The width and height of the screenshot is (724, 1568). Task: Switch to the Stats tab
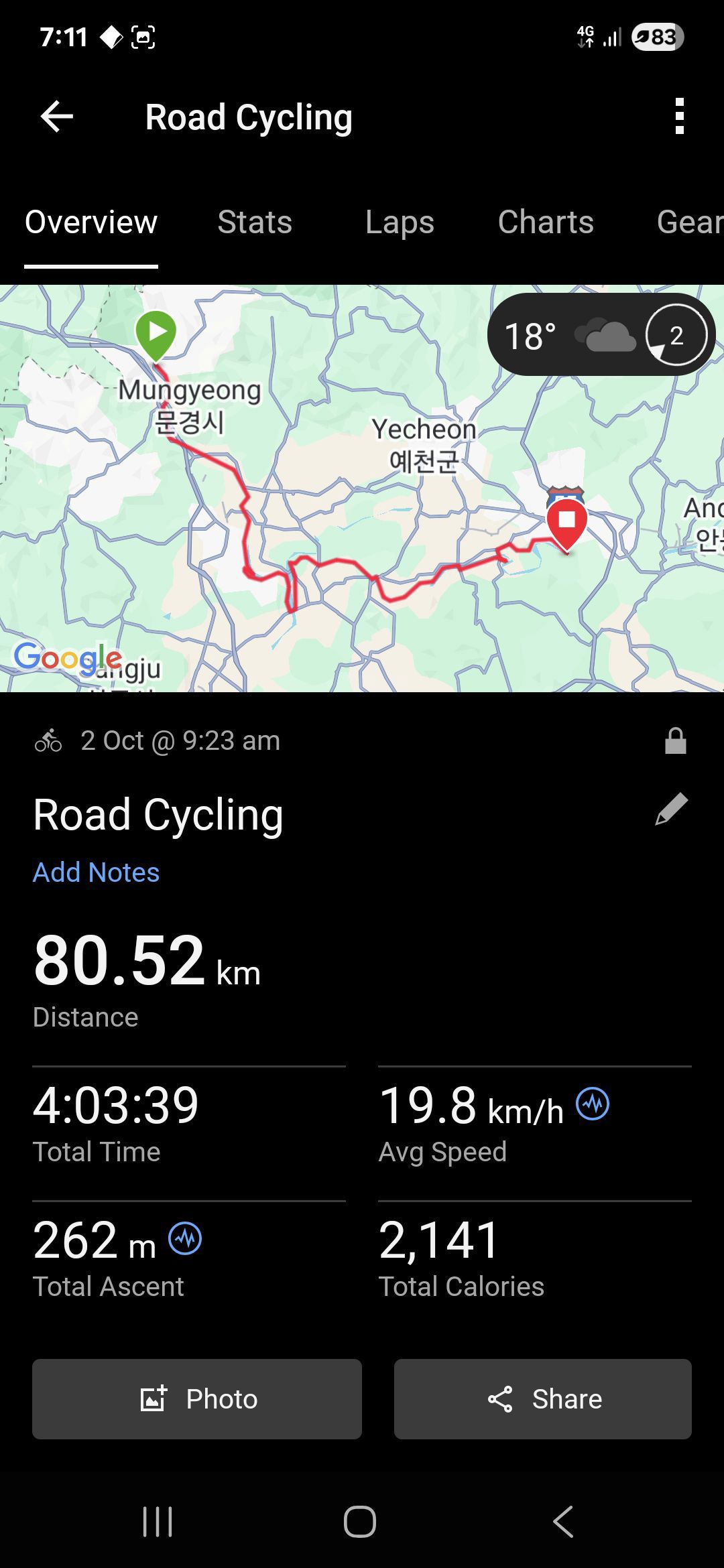[255, 222]
